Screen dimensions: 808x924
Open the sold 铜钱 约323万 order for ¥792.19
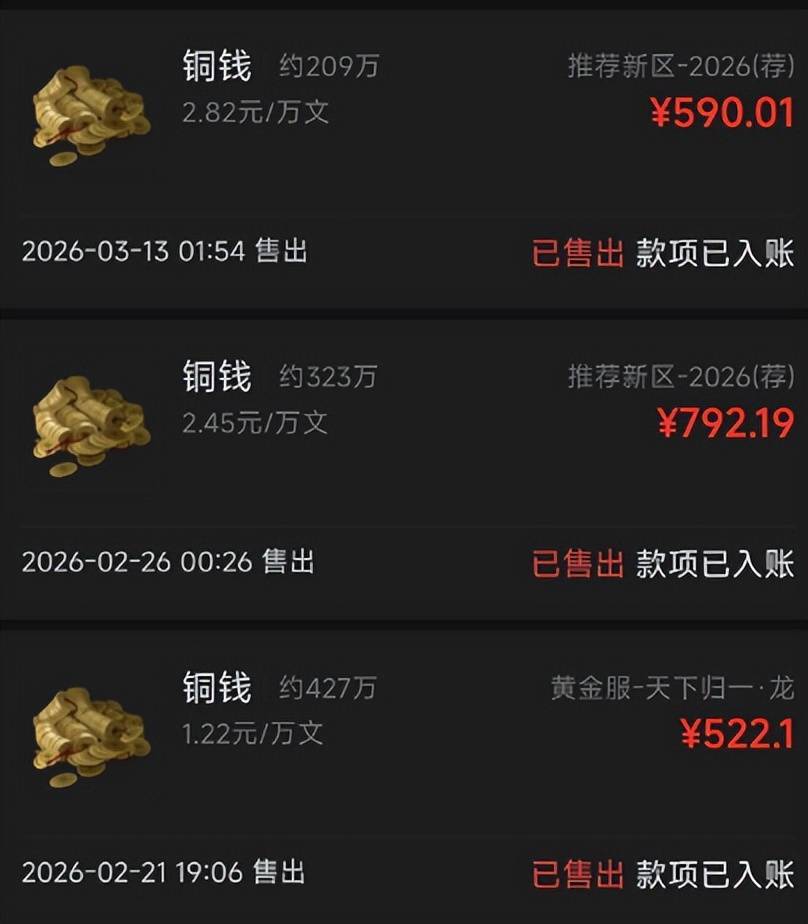(404, 470)
